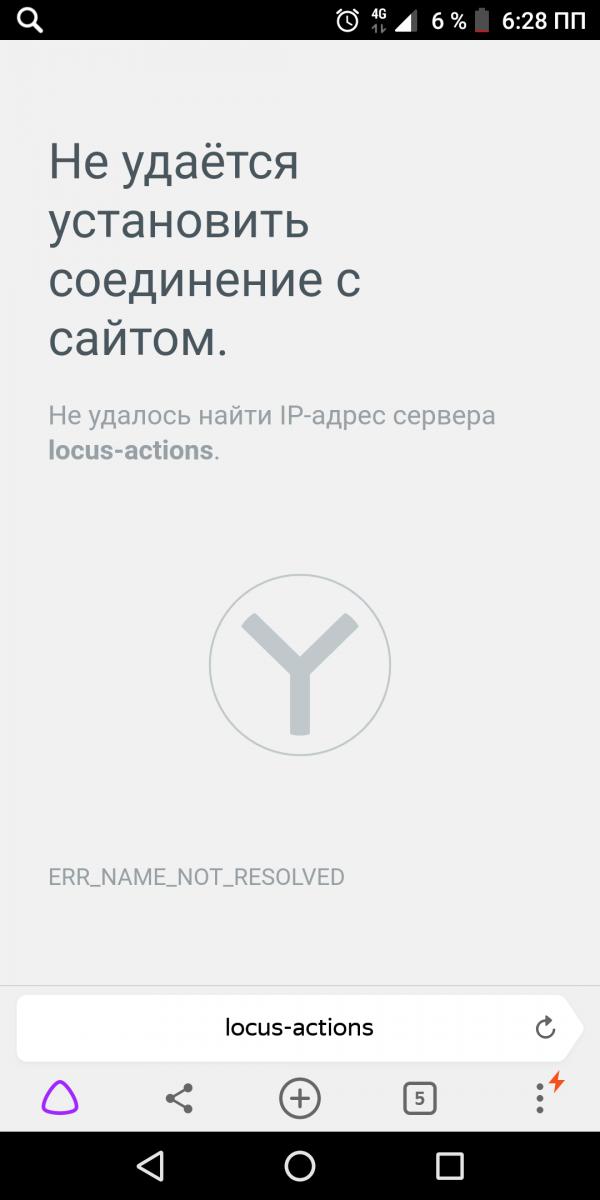Open the tab switcher showing 5
This screenshot has height=1200, width=600.
click(419, 1098)
